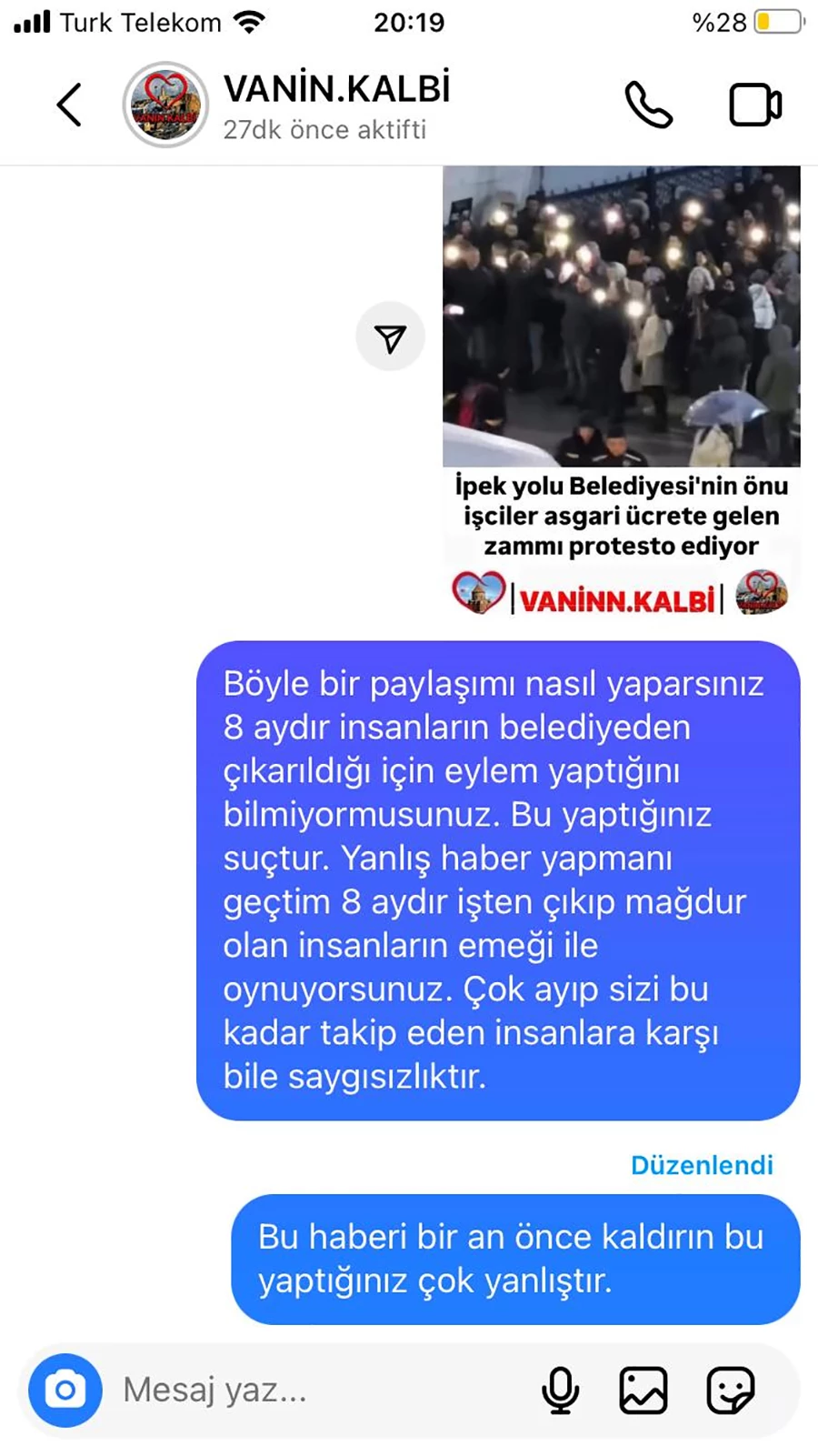Record a voice message with the microphone
The height and width of the screenshot is (1456, 818).
click(x=560, y=1390)
